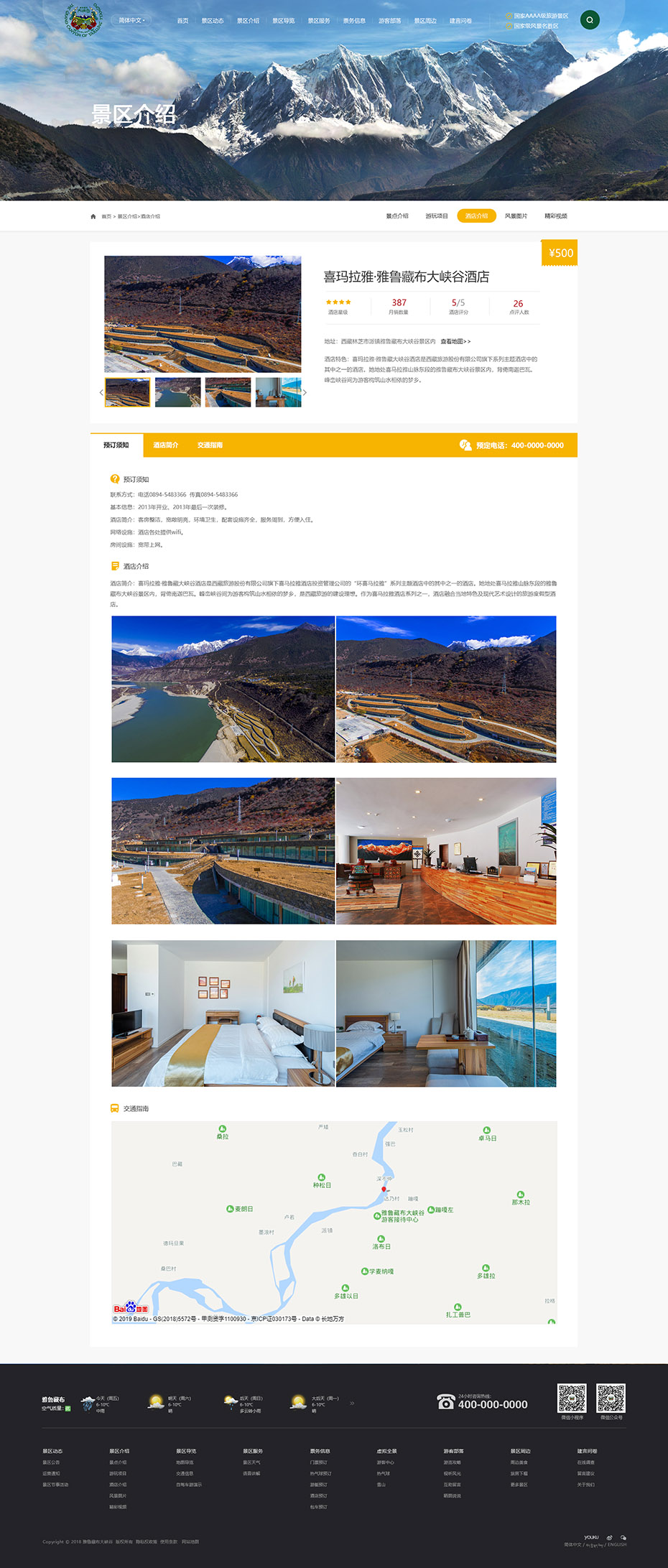Image resolution: width=668 pixels, height=1568 pixels.
Task: Switch to the 游玩项目 sub-tab
Action: tap(437, 216)
